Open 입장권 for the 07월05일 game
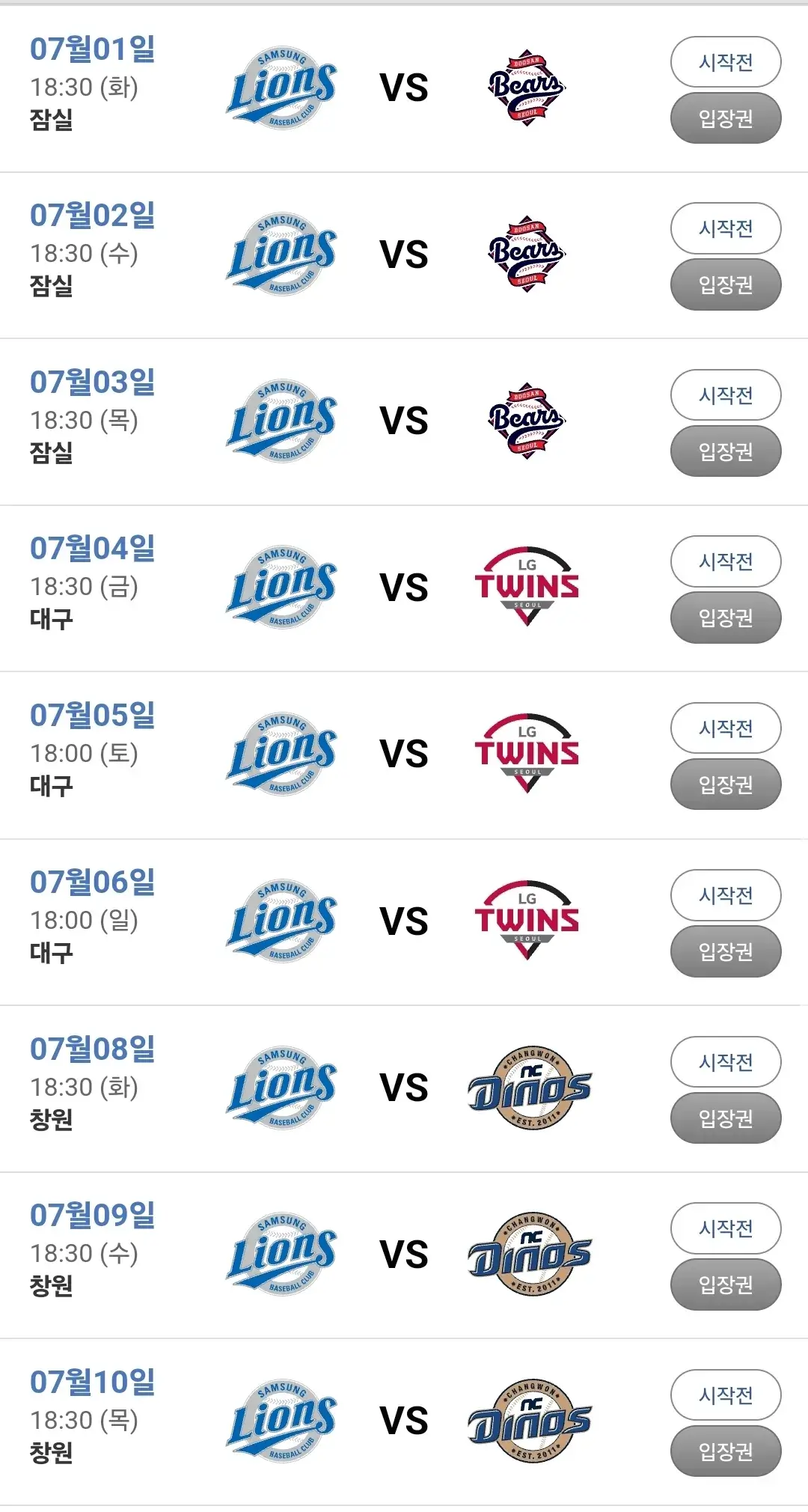808x1512 pixels. click(x=725, y=784)
